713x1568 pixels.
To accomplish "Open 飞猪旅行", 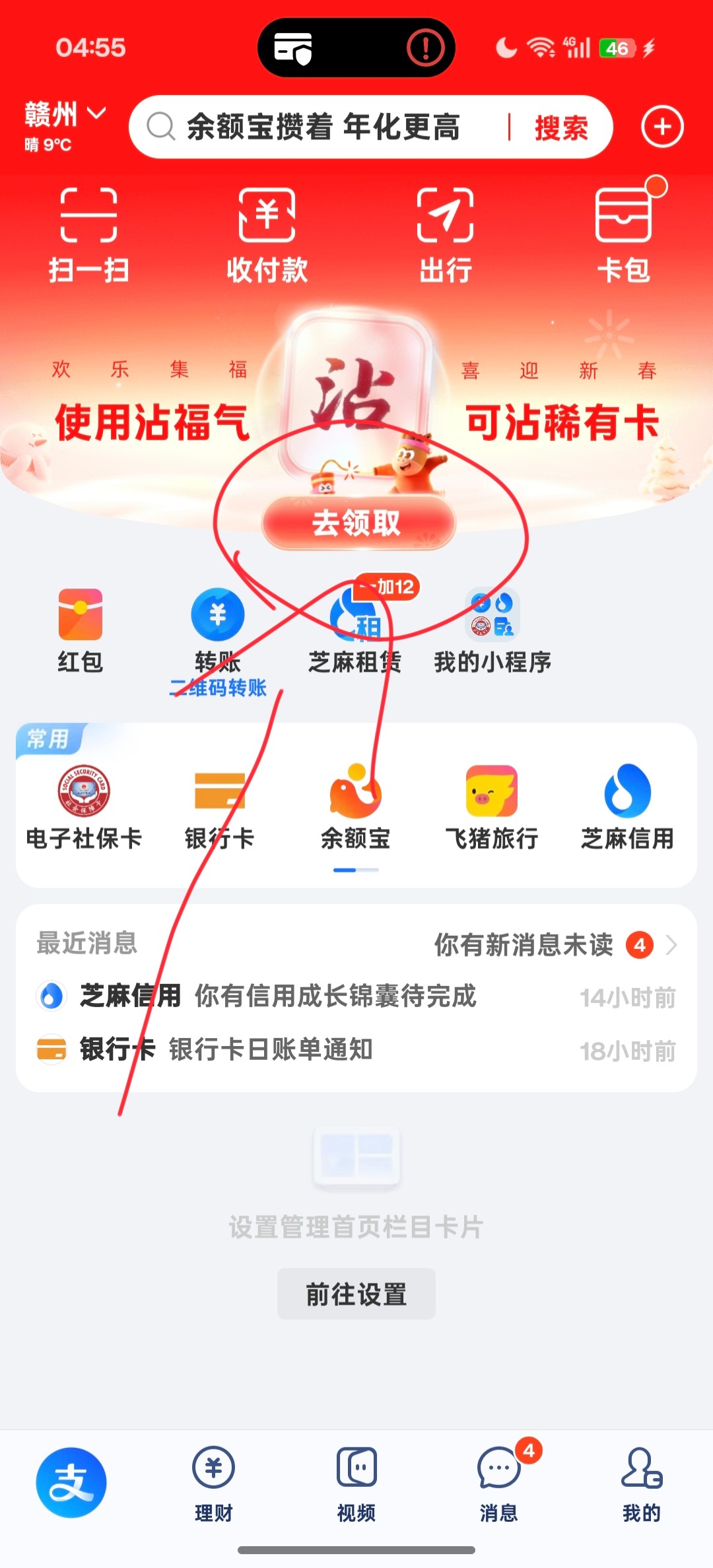I will pos(492,808).
